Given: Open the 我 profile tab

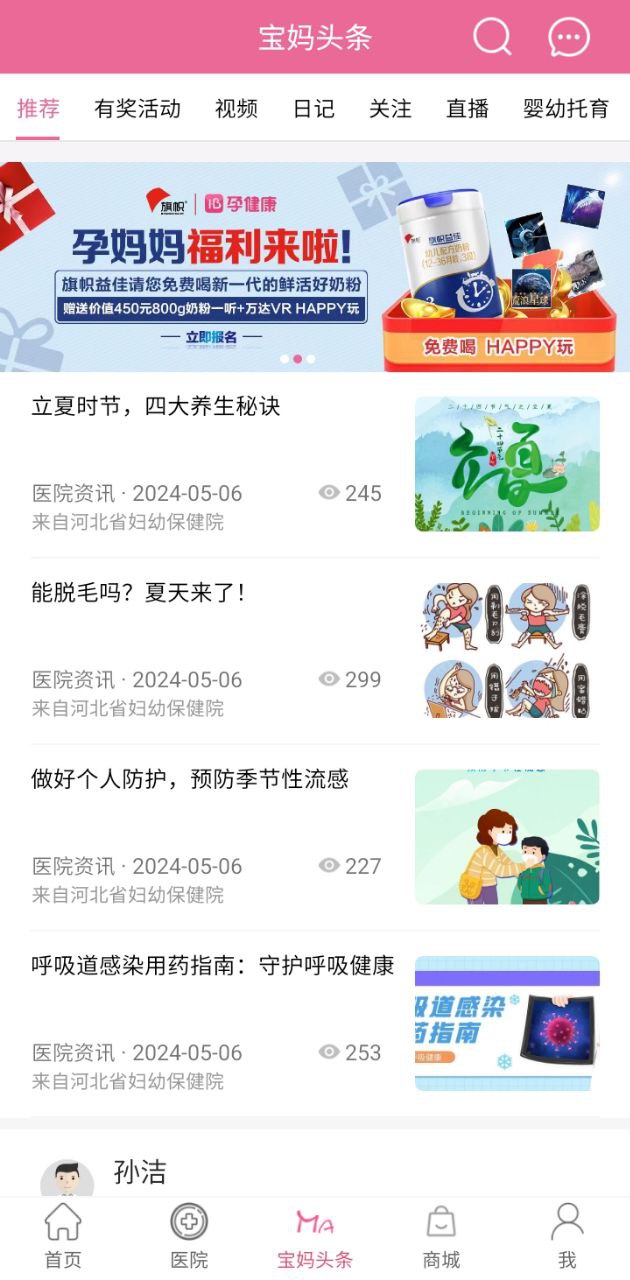Looking at the screenshot, I should point(567,1236).
